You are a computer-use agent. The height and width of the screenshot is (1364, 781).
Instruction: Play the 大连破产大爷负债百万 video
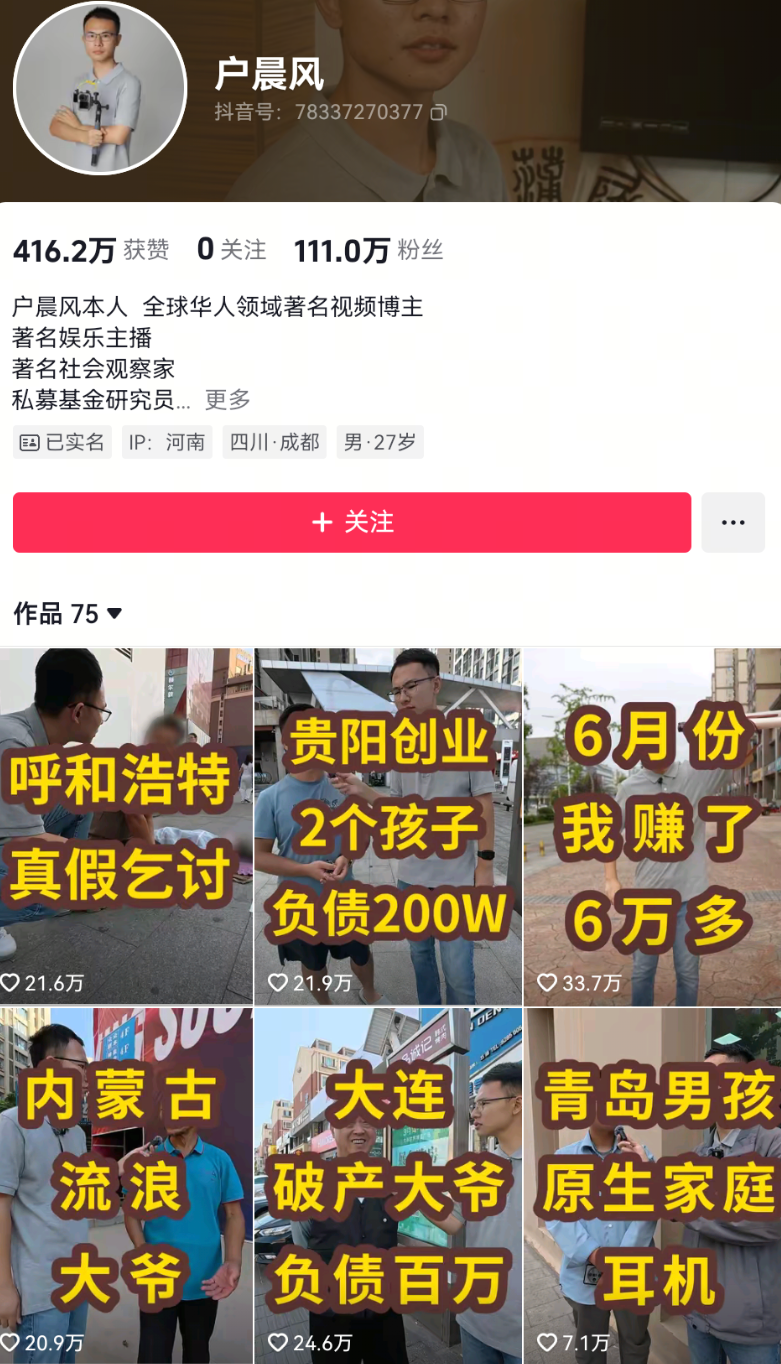(388, 1185)
